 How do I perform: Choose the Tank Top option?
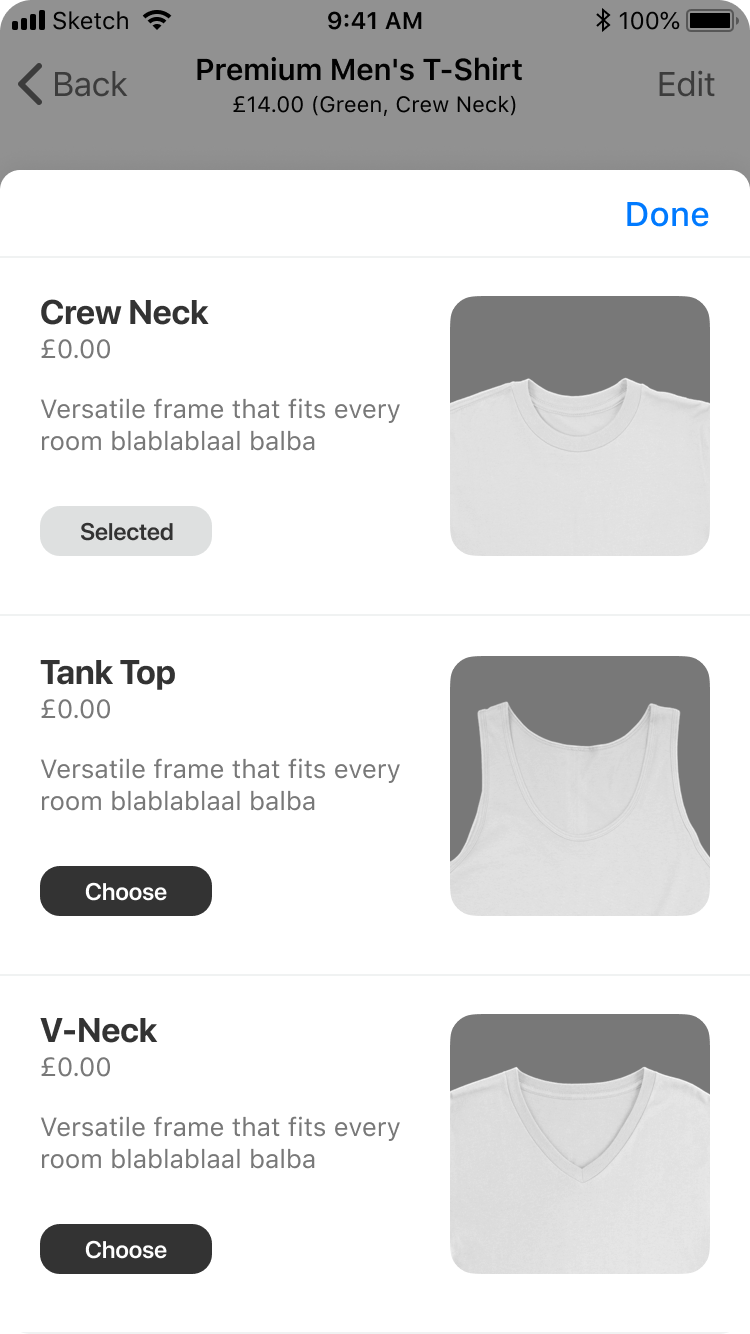click(x=126, y=891)
